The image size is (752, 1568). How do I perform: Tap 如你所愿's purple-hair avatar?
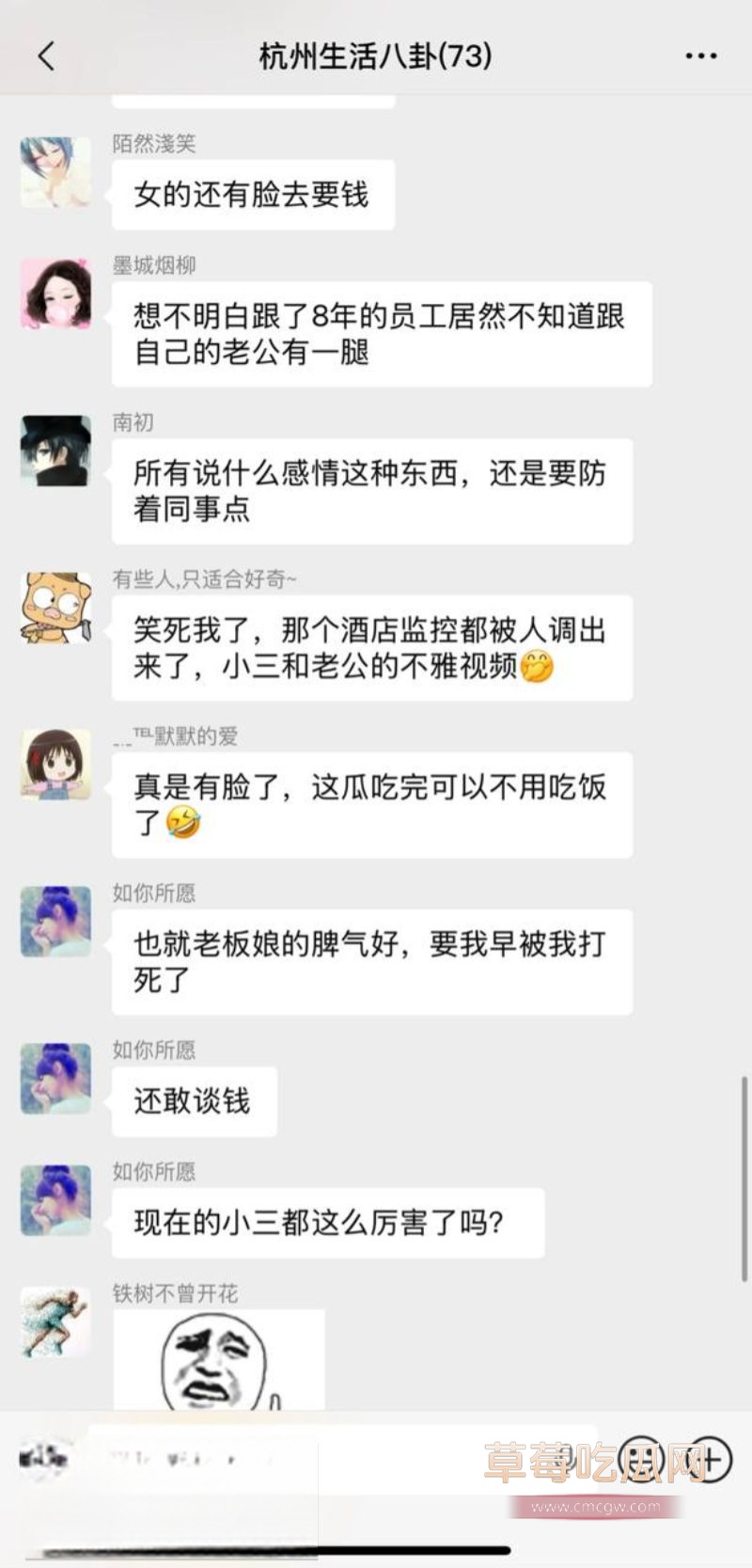tap(54, 922)
